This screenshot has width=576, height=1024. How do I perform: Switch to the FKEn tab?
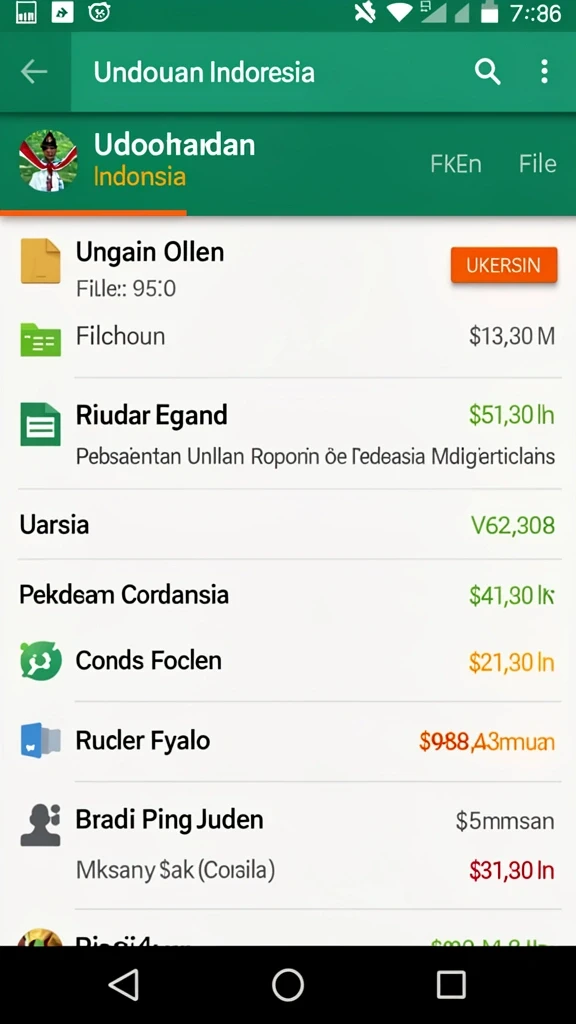(456, 163)
